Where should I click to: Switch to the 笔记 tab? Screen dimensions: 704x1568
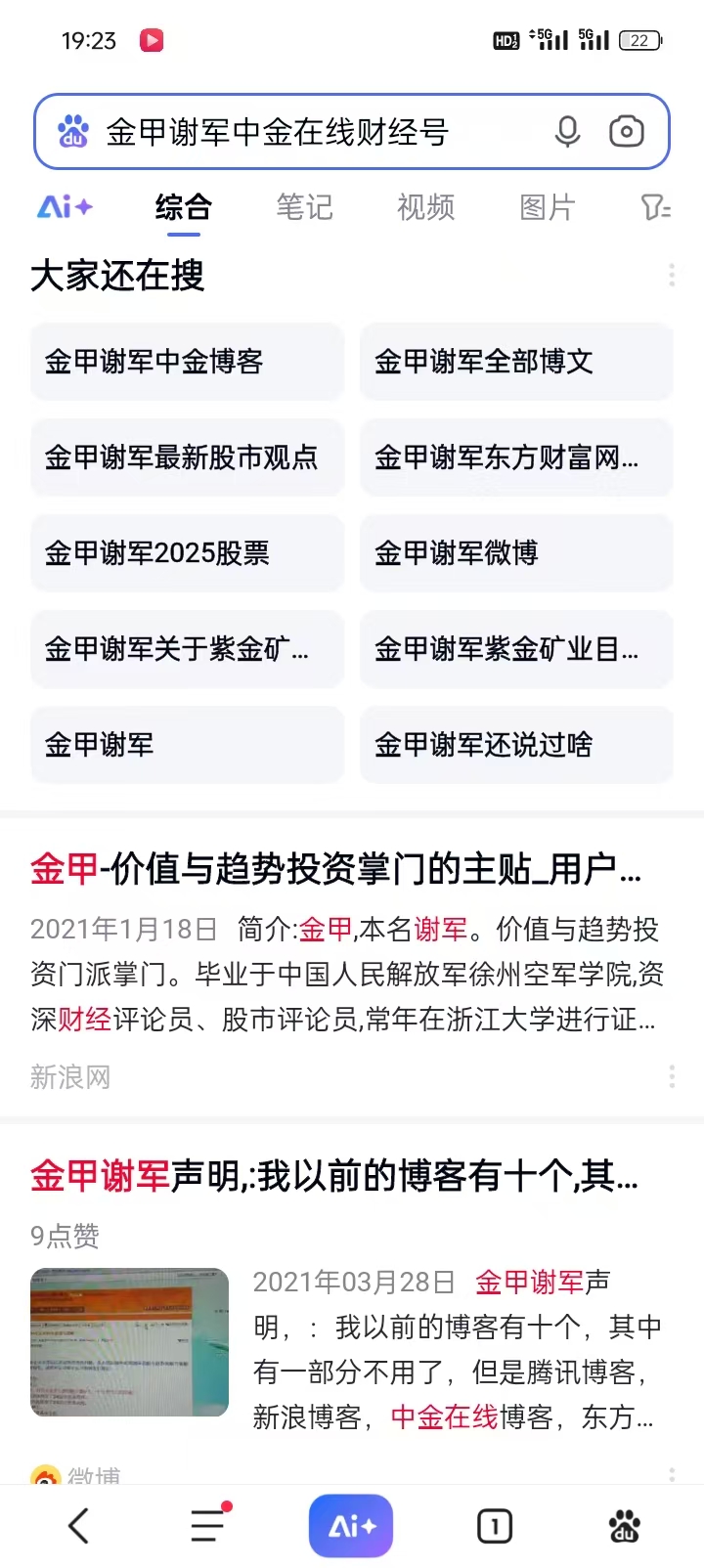coord(304,207)
